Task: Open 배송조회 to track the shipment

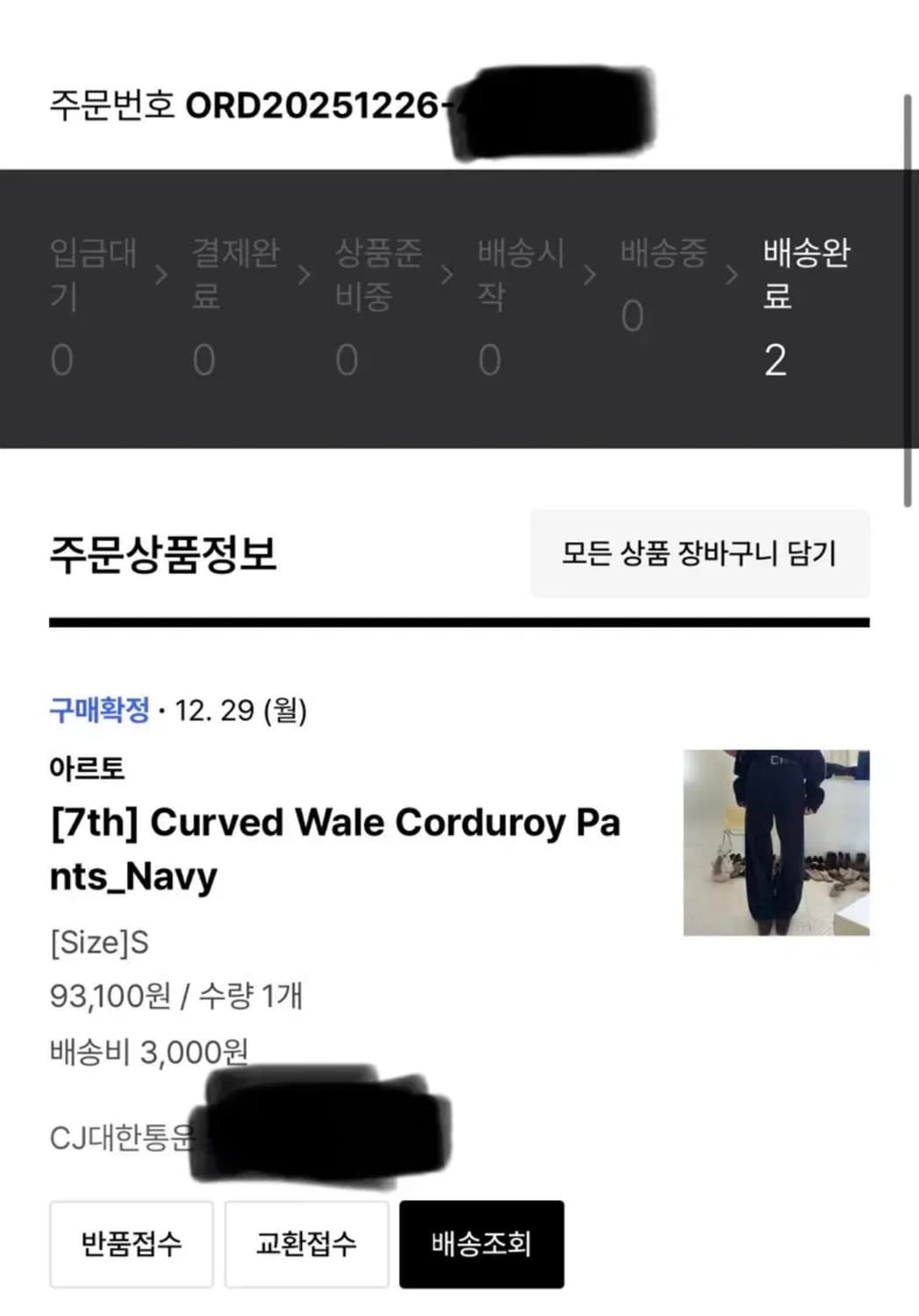Action: (481, 1244)
